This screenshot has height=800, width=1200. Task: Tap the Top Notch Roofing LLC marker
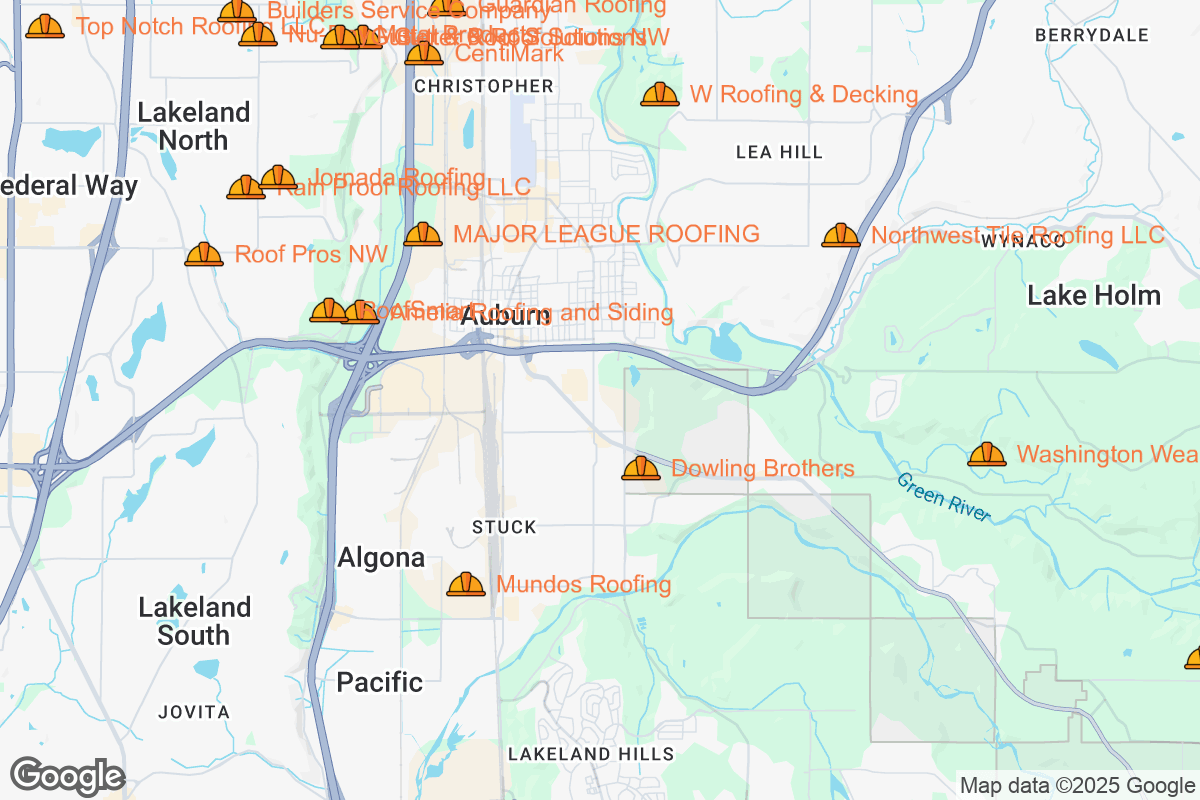point(45,27)
